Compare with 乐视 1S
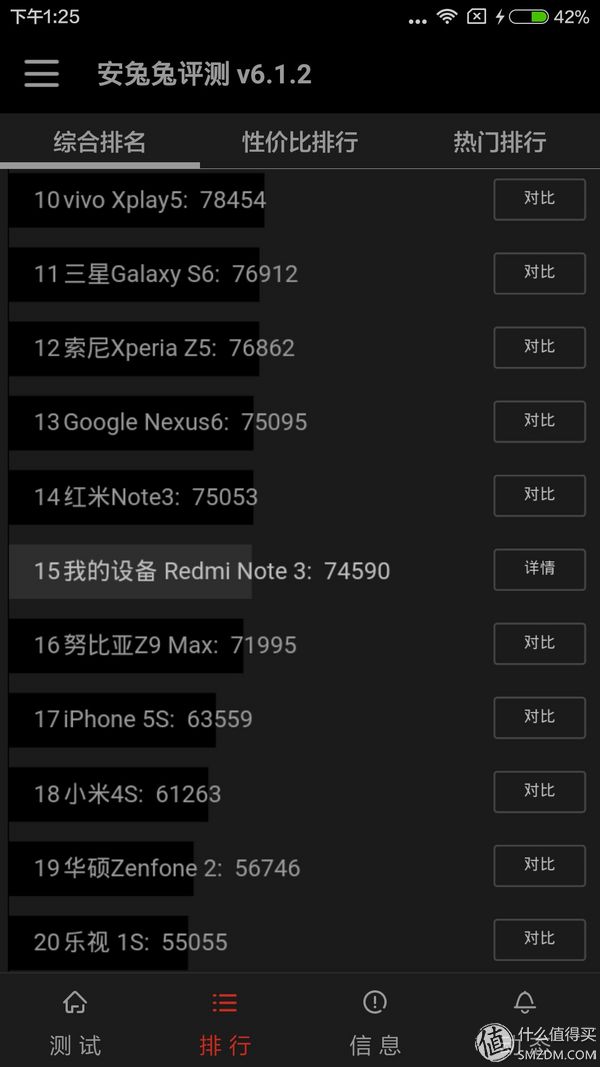The height and width of the screenshot is (1067, 600). click(x=539, y=939)
